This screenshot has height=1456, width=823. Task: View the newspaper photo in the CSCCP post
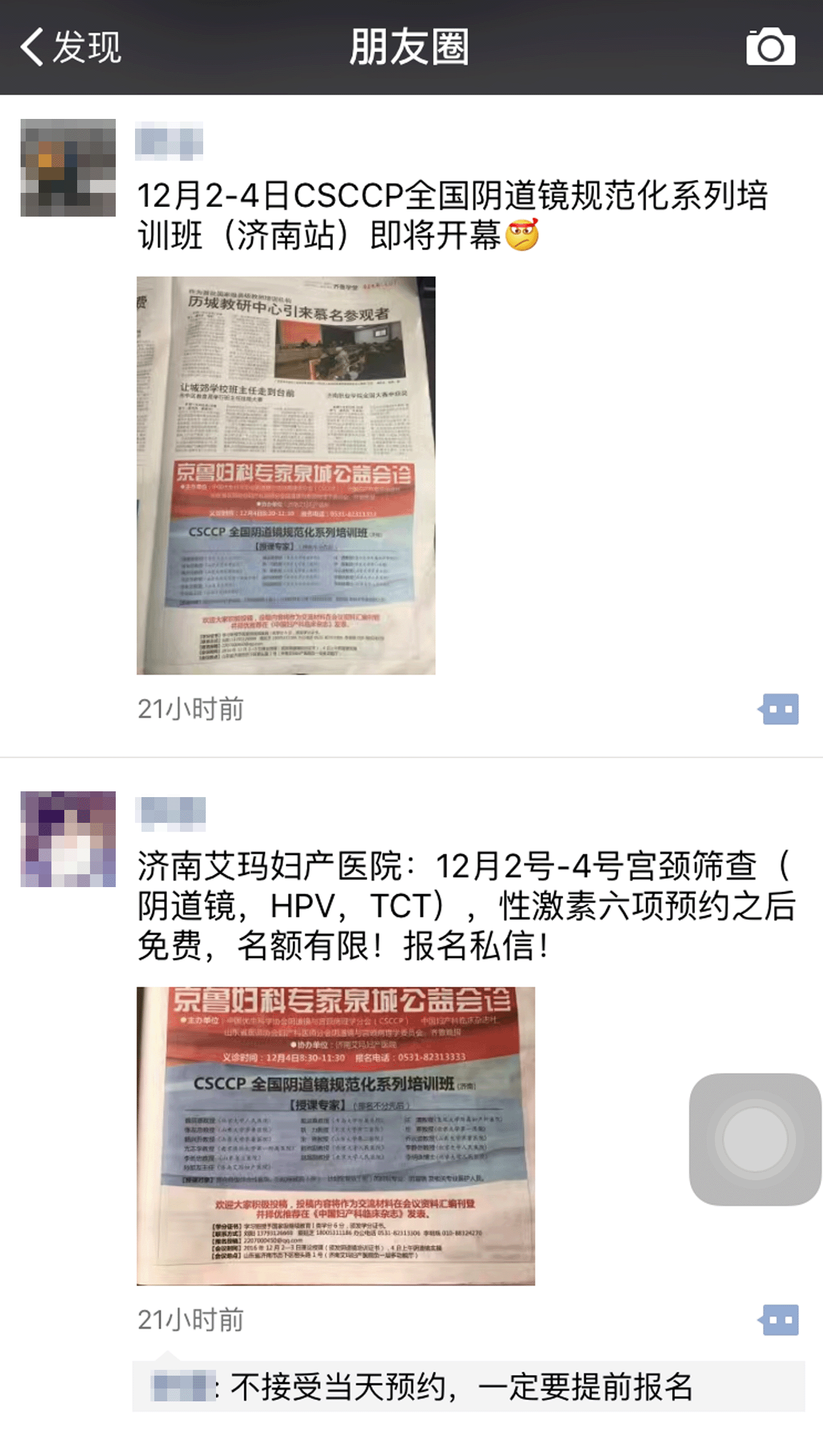pos(285,475)
